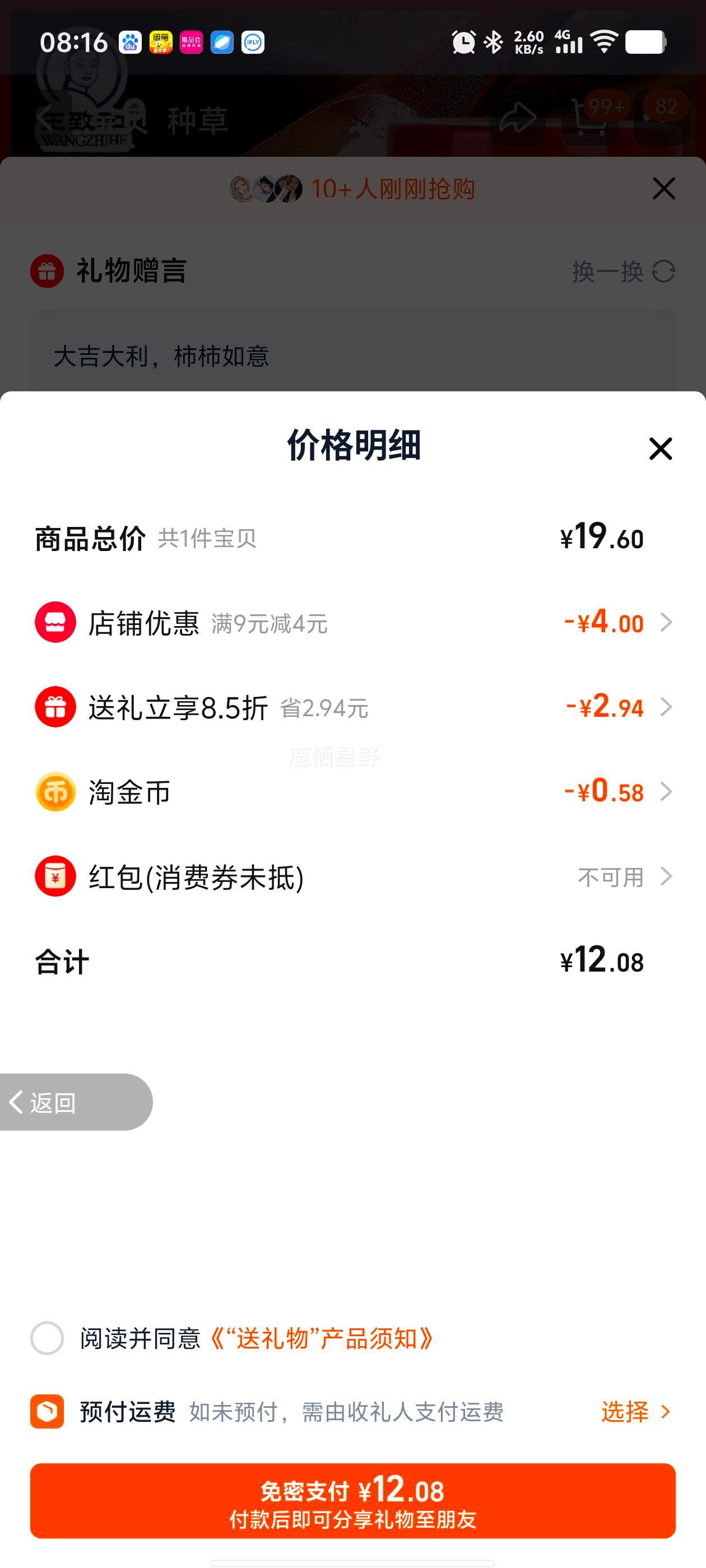Dismiss the 10+人刚刚抢购 banner
Viewport: 706px width, 1568px height.
[x=663, y=189]
